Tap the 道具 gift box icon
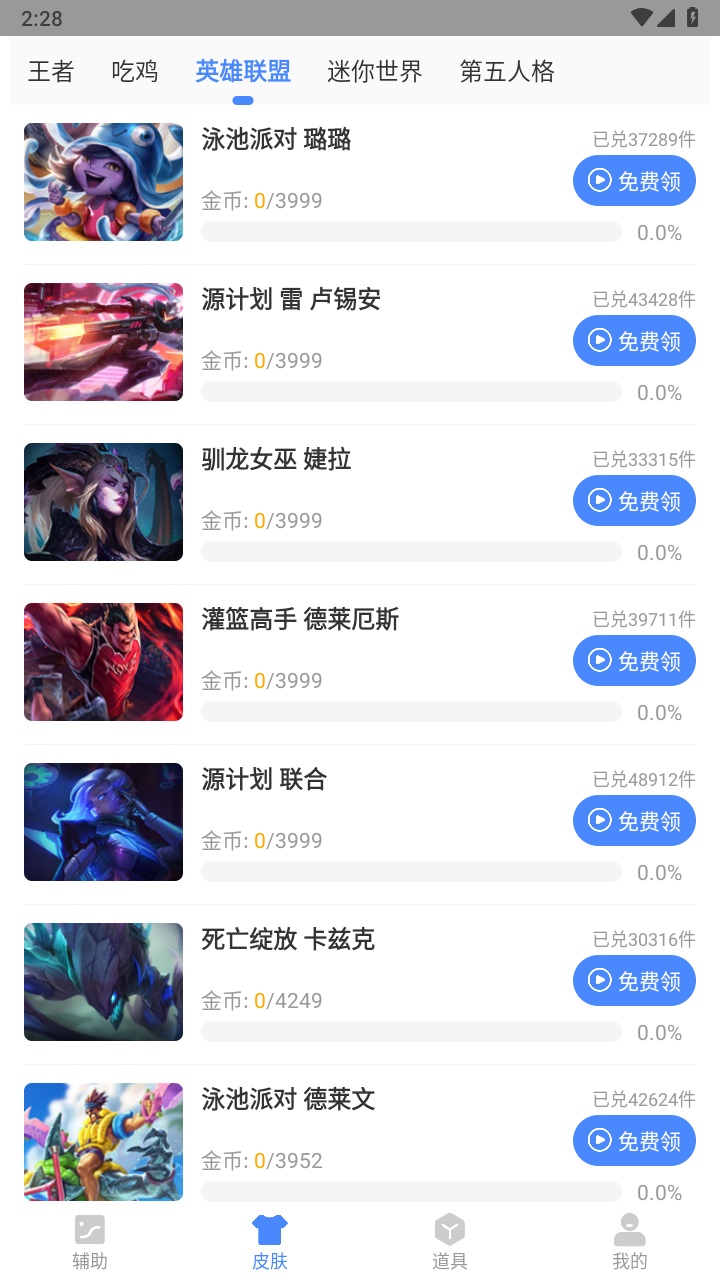 (449, 1232)
